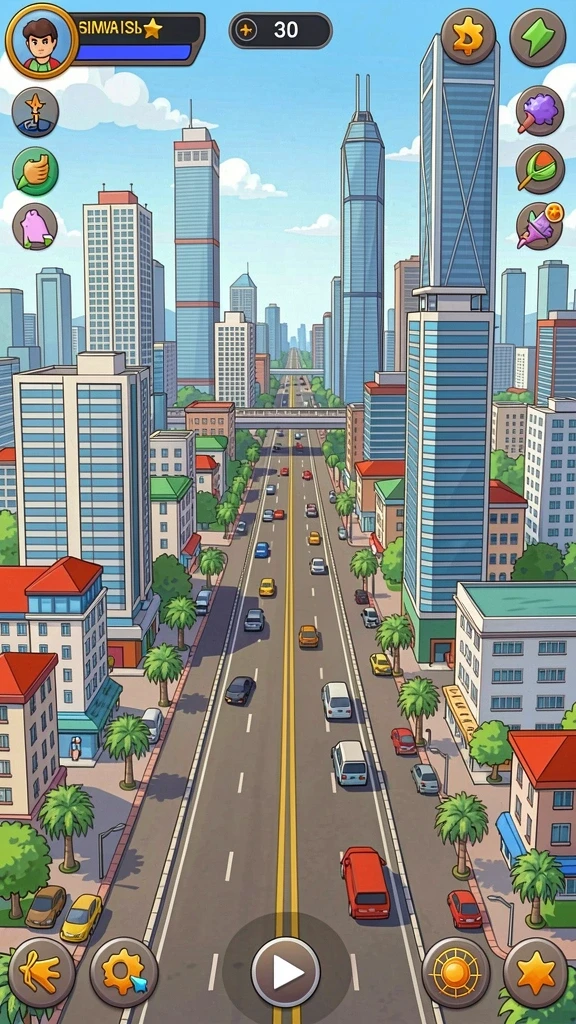576x1024 pixels.
Task: Tap the green thumbs-up hand button
Action: (35, 171)
